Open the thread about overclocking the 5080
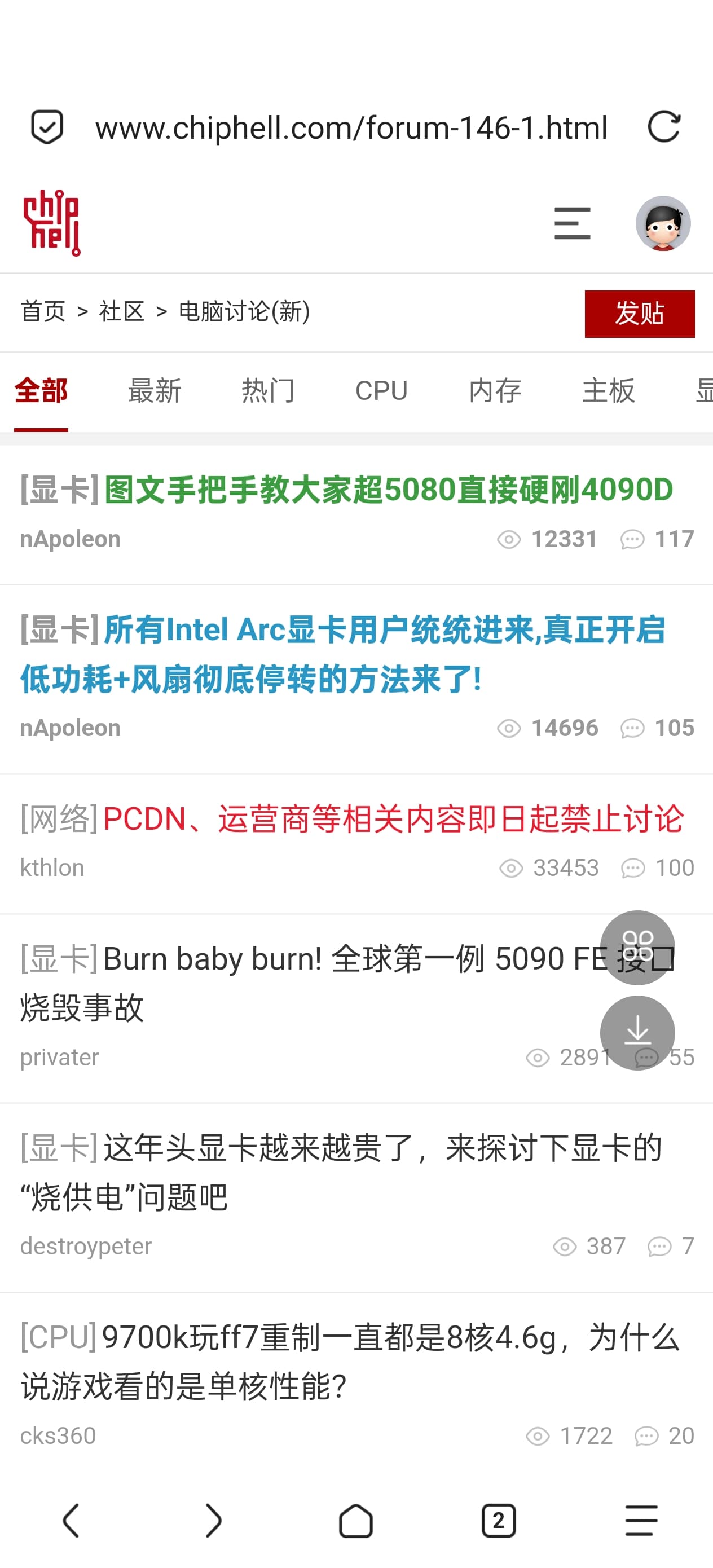This screenshot has width=713, height=1568. 388,490
